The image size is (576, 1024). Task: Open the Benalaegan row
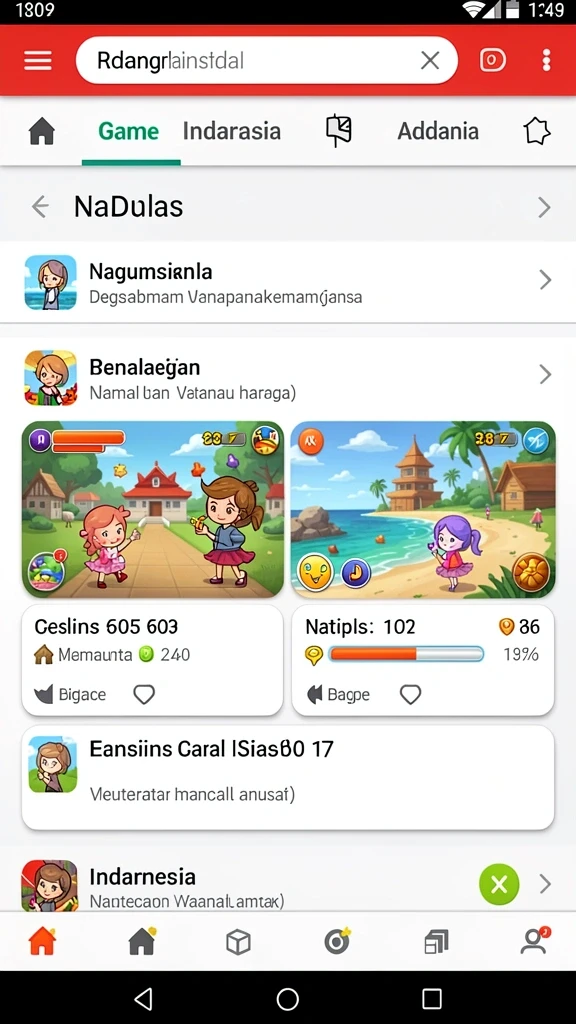[288, 377]
